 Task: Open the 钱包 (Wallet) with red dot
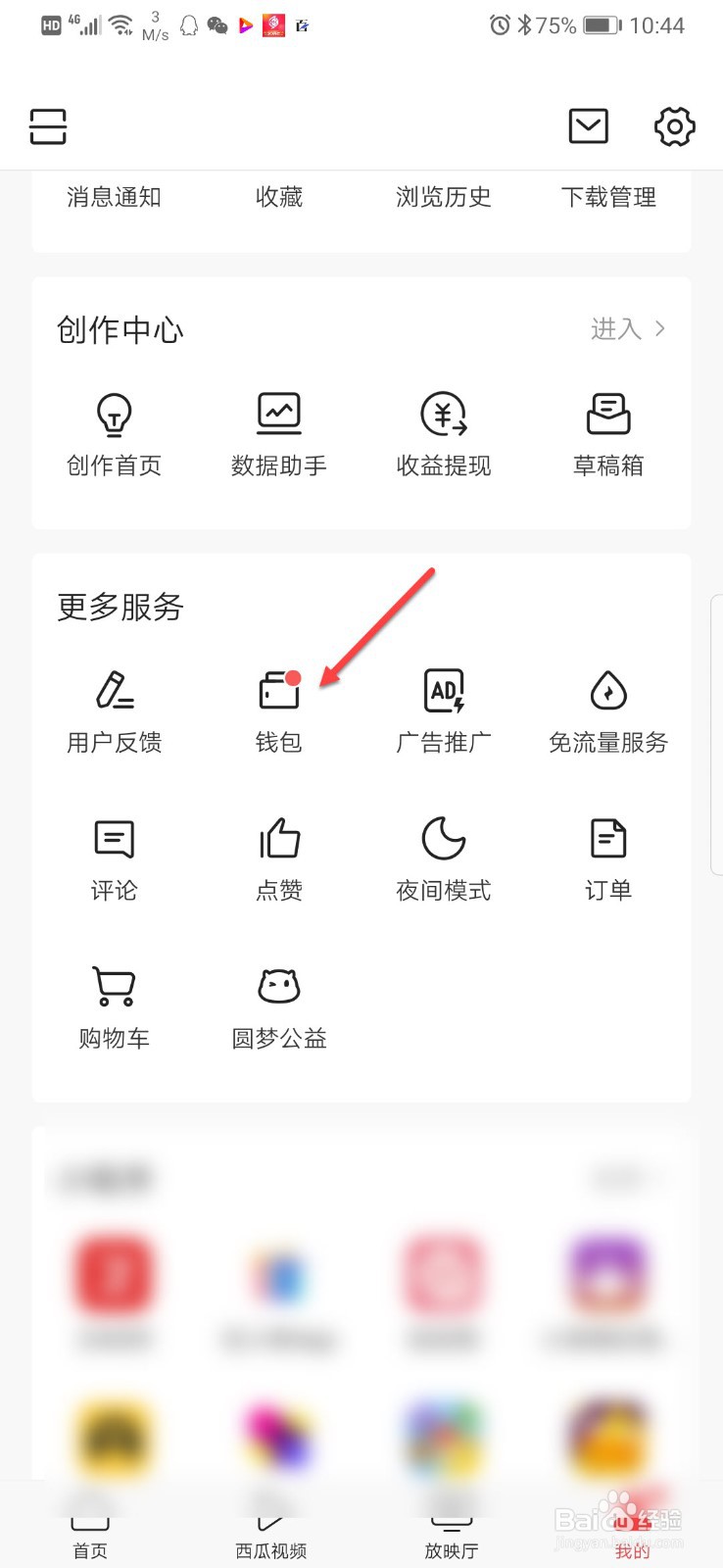[278, 710]
